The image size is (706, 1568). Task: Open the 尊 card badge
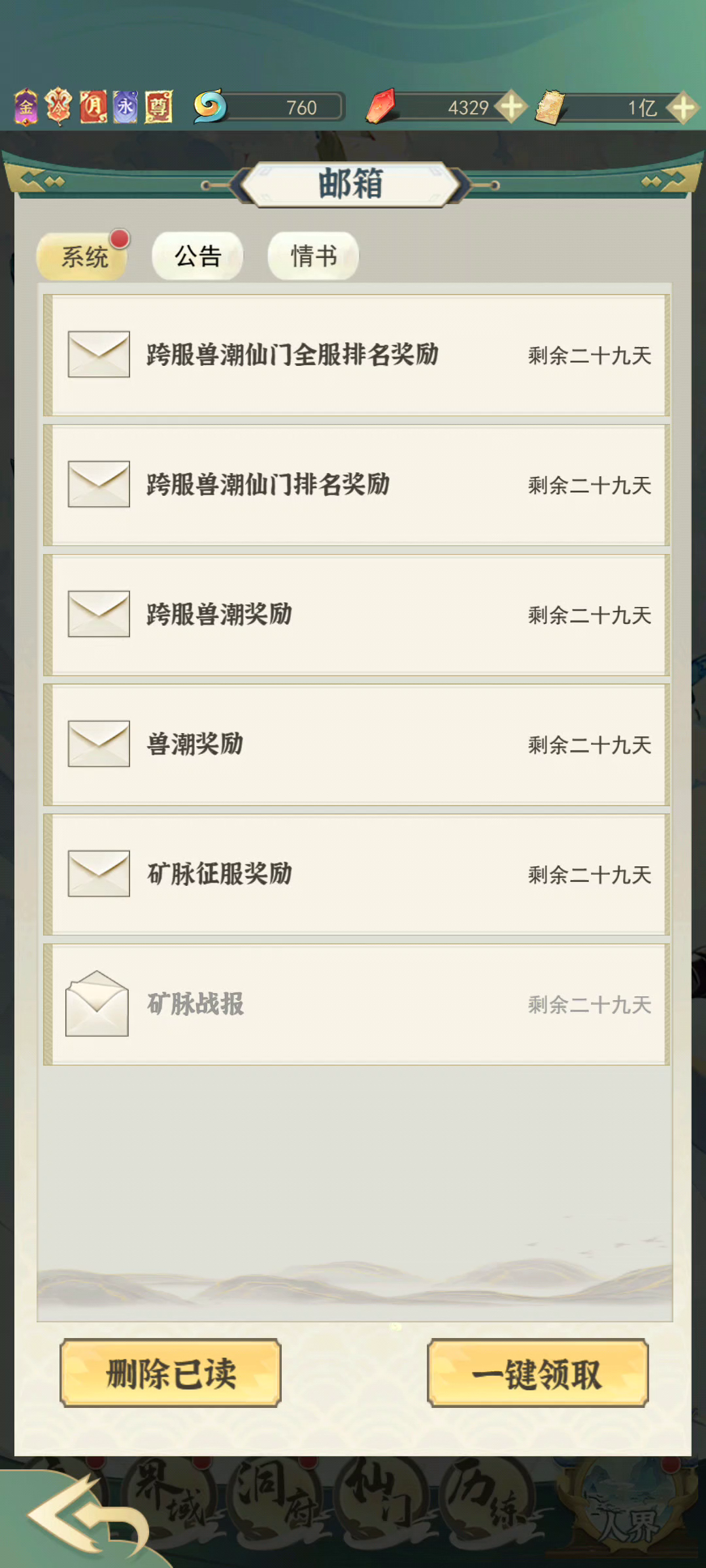click(159, 106)
